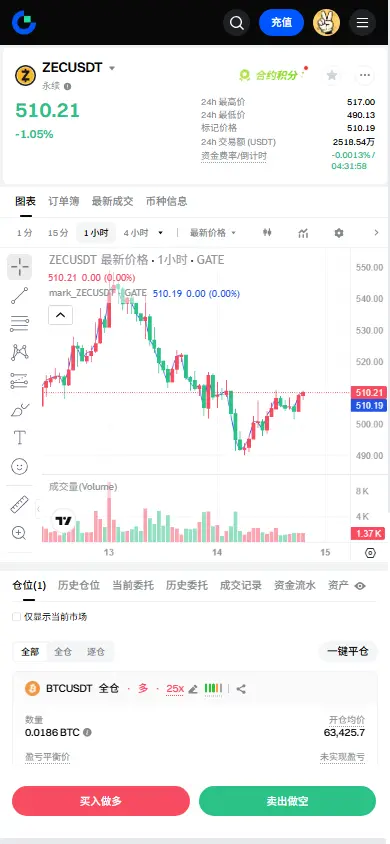Add ZECUSDT to favorites with star
Viewport: 390px width, 844px height.
(x=332, y=75)
